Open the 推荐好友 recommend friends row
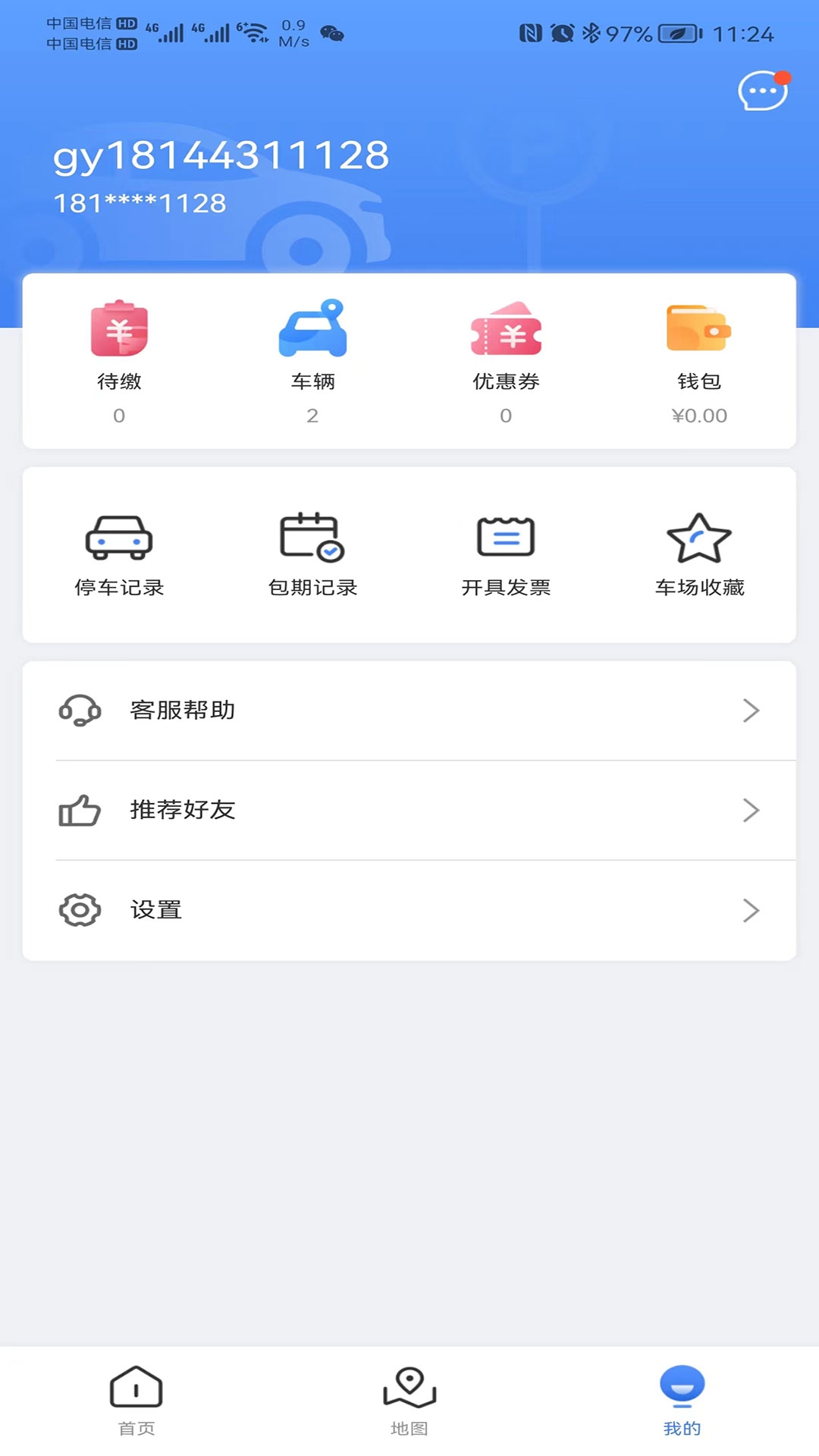 tap(409, 810)
